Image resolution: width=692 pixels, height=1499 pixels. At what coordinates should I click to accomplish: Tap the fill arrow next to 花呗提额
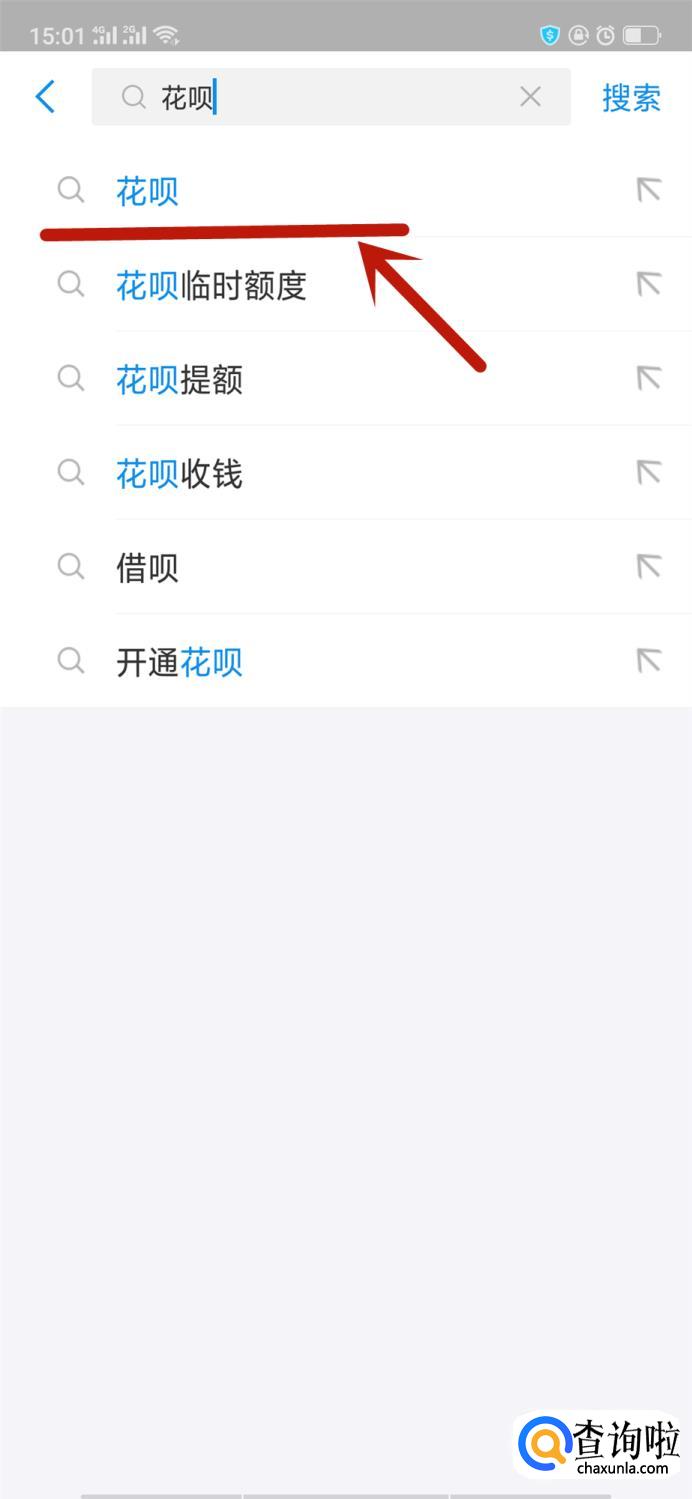[649, 379]
